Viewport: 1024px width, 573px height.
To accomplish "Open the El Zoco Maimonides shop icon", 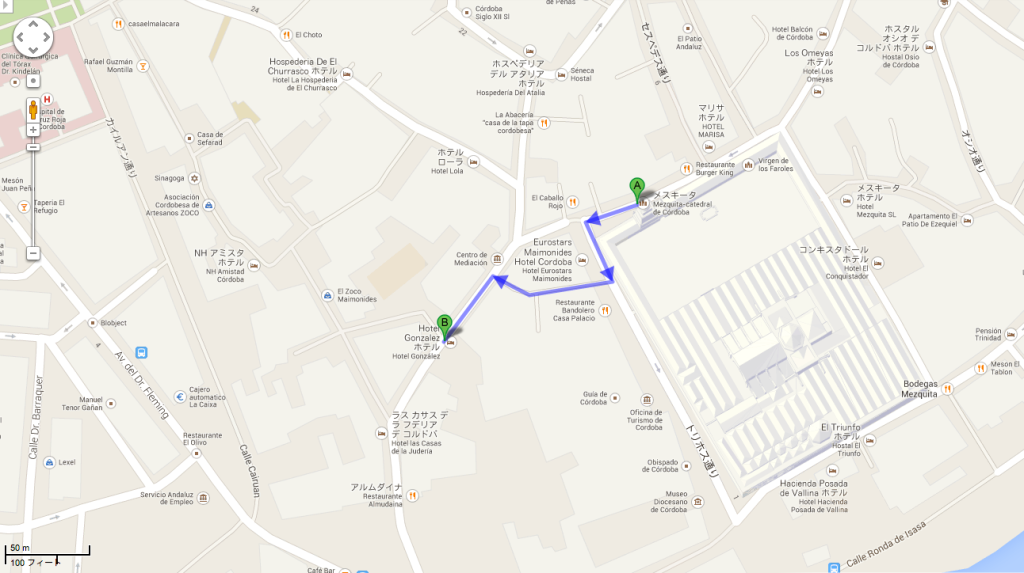I will point(327,295).
